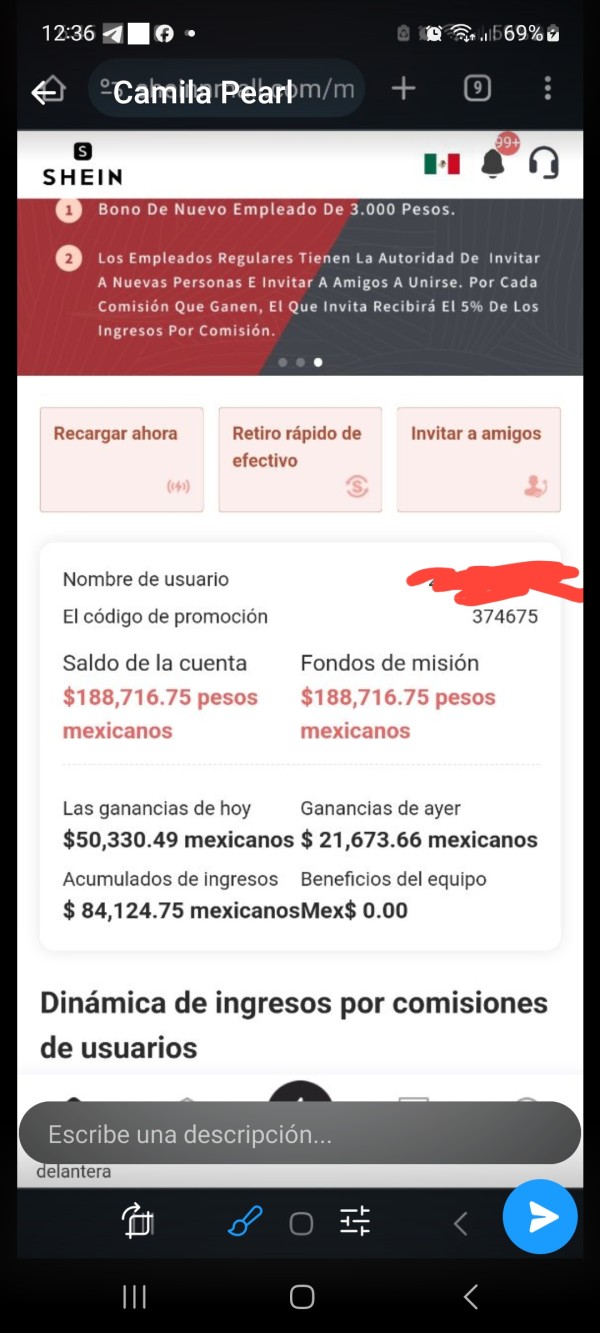Tap the Escribe una descripción caption field
600x1333 pixels.
(x=300, y=1134)
